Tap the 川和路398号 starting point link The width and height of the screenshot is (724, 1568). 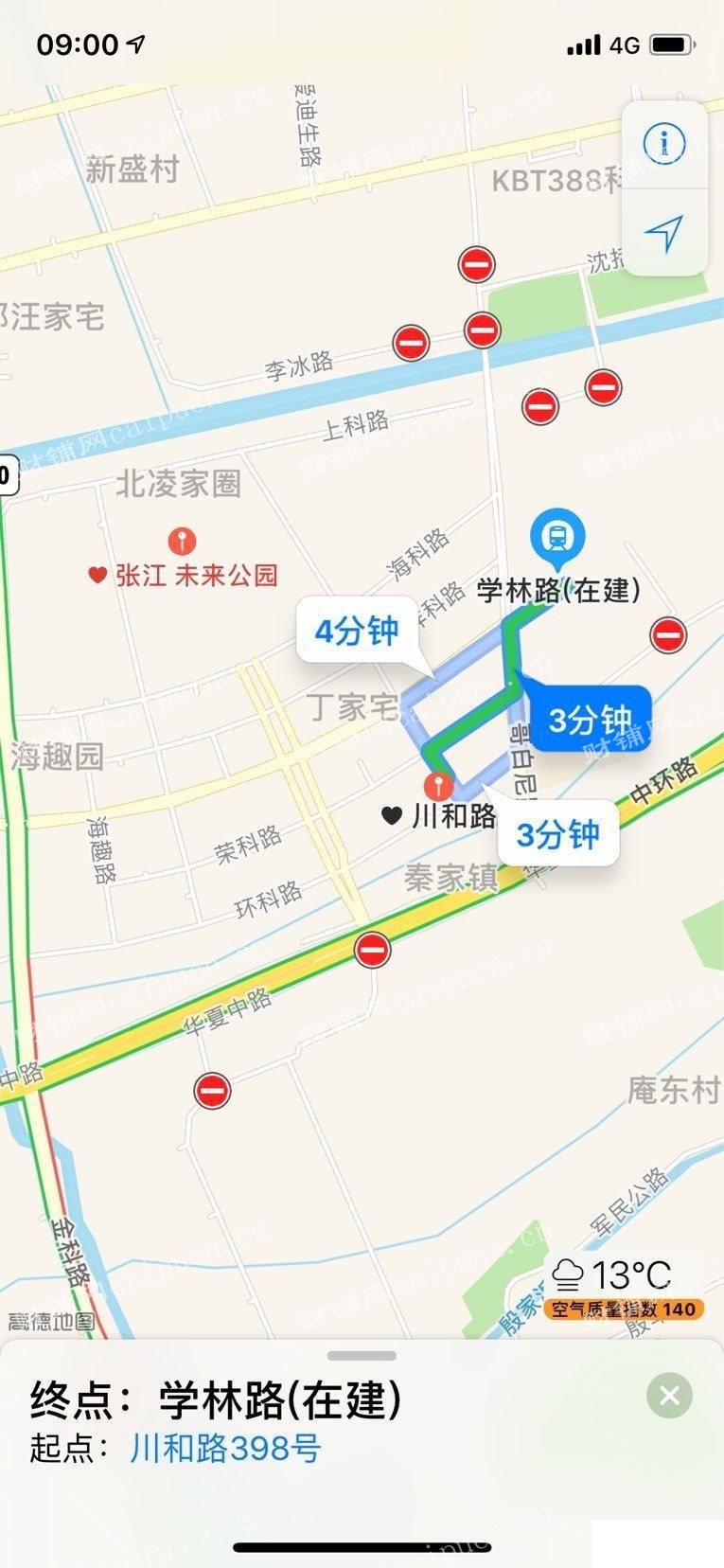[226, 1449]
